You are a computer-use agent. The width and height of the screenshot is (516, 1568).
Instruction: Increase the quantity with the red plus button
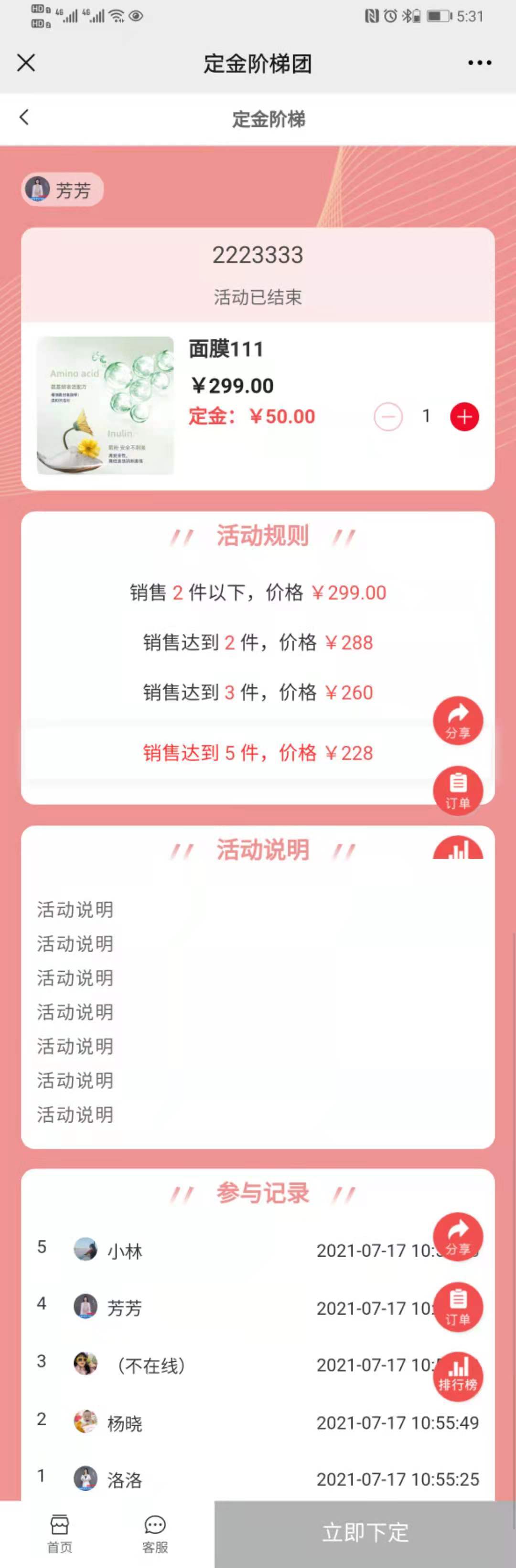point(464,417)
